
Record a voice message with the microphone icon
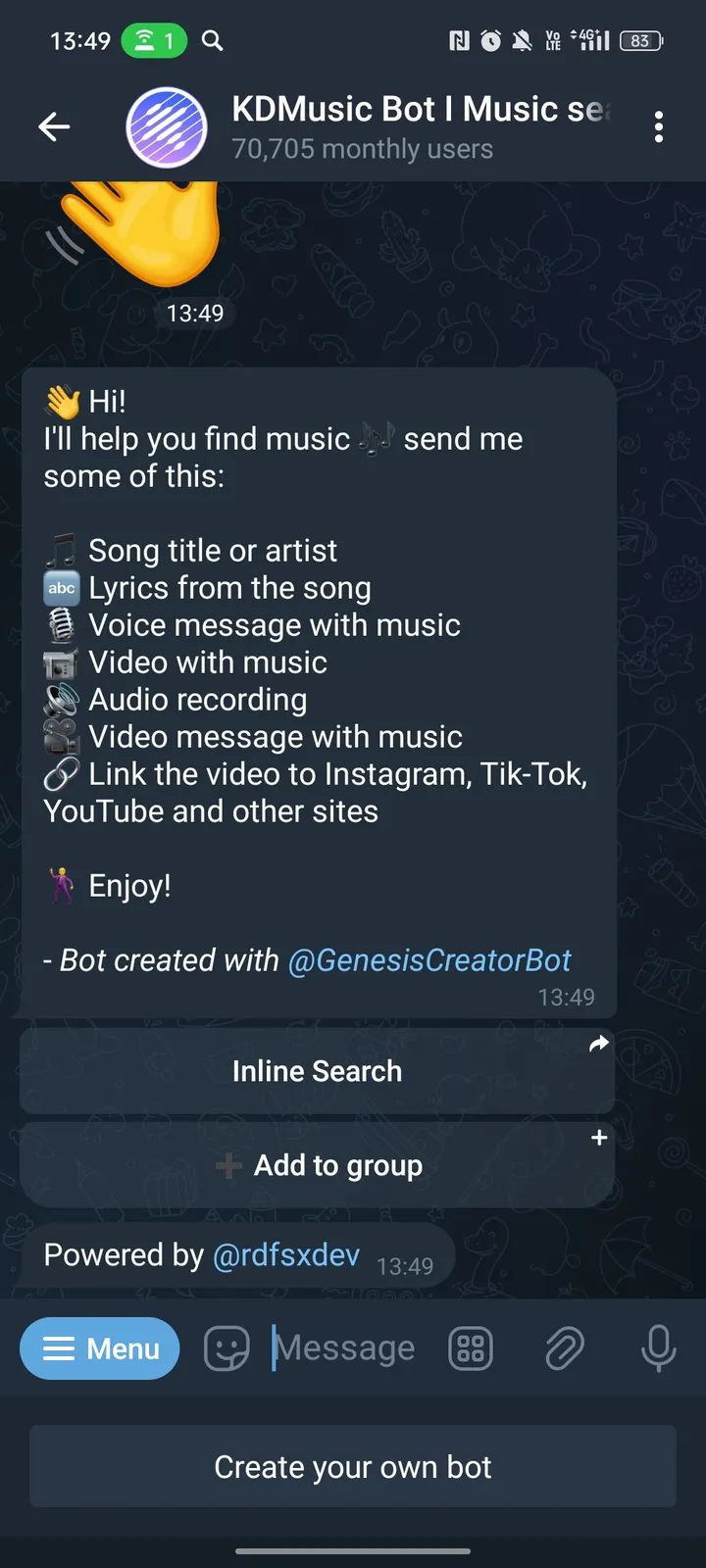[658, 1348]
